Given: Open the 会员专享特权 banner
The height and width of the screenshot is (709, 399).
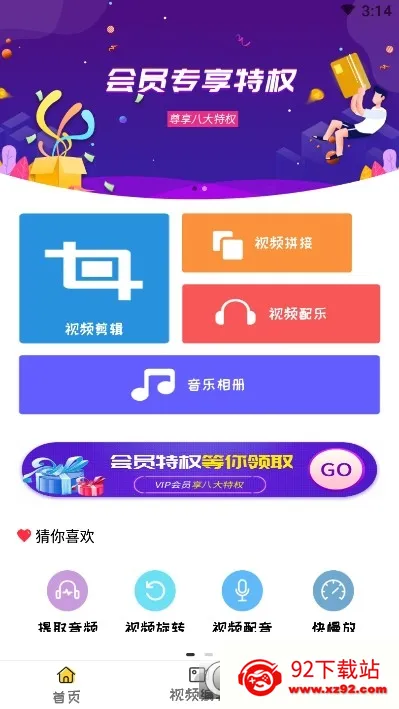Looking at the screenshot, I should (200, 97).
